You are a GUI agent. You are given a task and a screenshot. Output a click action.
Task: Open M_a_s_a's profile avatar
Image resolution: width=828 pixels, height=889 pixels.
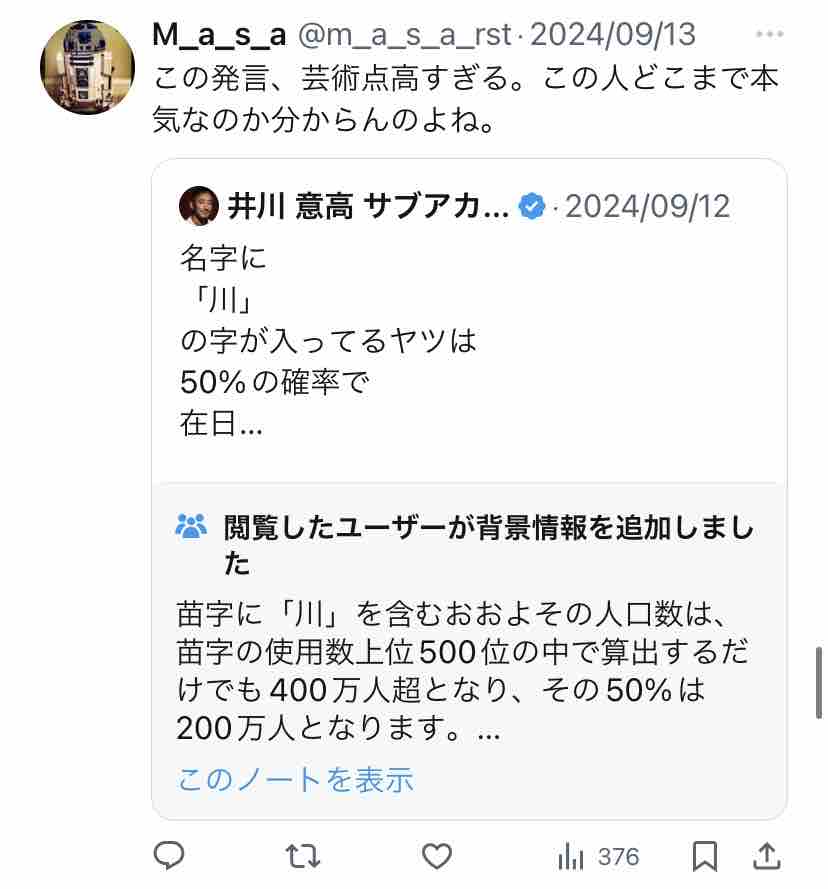[x=87, y=67]
